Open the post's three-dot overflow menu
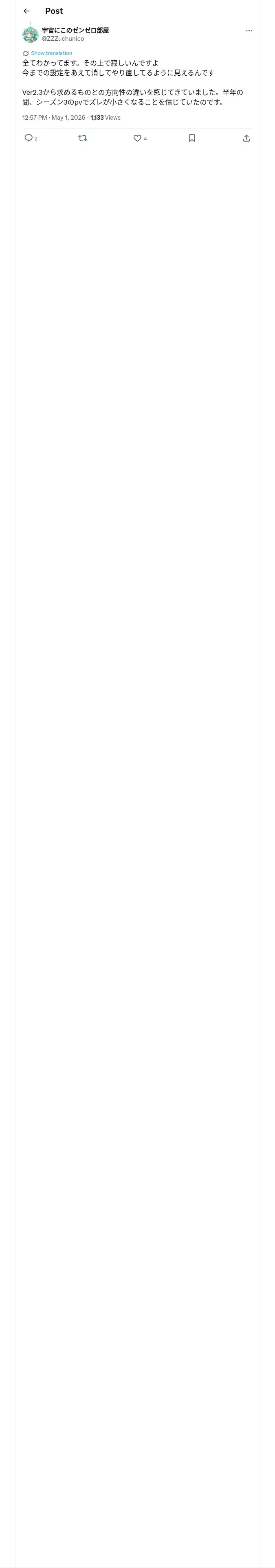The image size is (275, 1568). pyautogui.click(x=249, y=31)
